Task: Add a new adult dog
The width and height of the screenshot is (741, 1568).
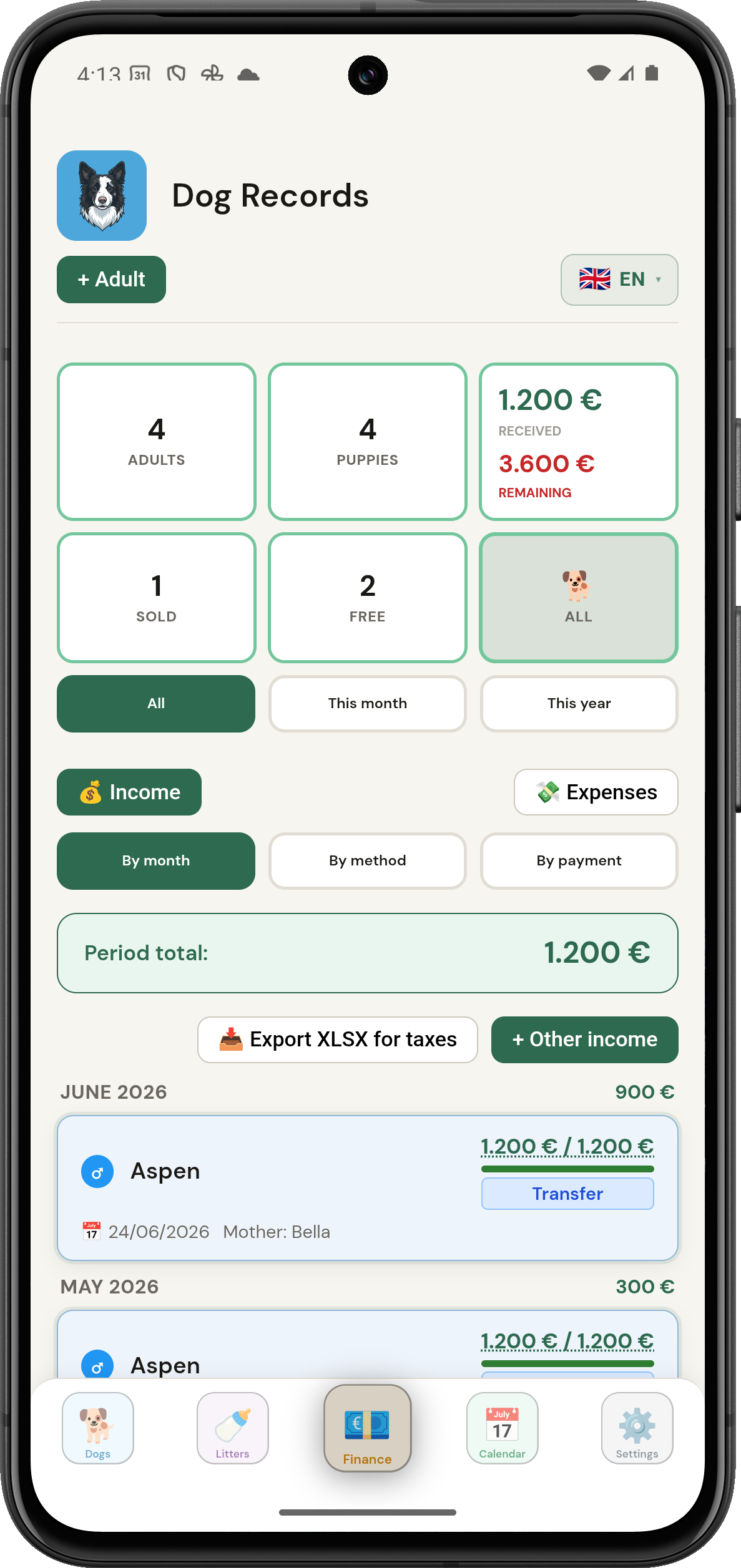Action: (x=111, y=279)
